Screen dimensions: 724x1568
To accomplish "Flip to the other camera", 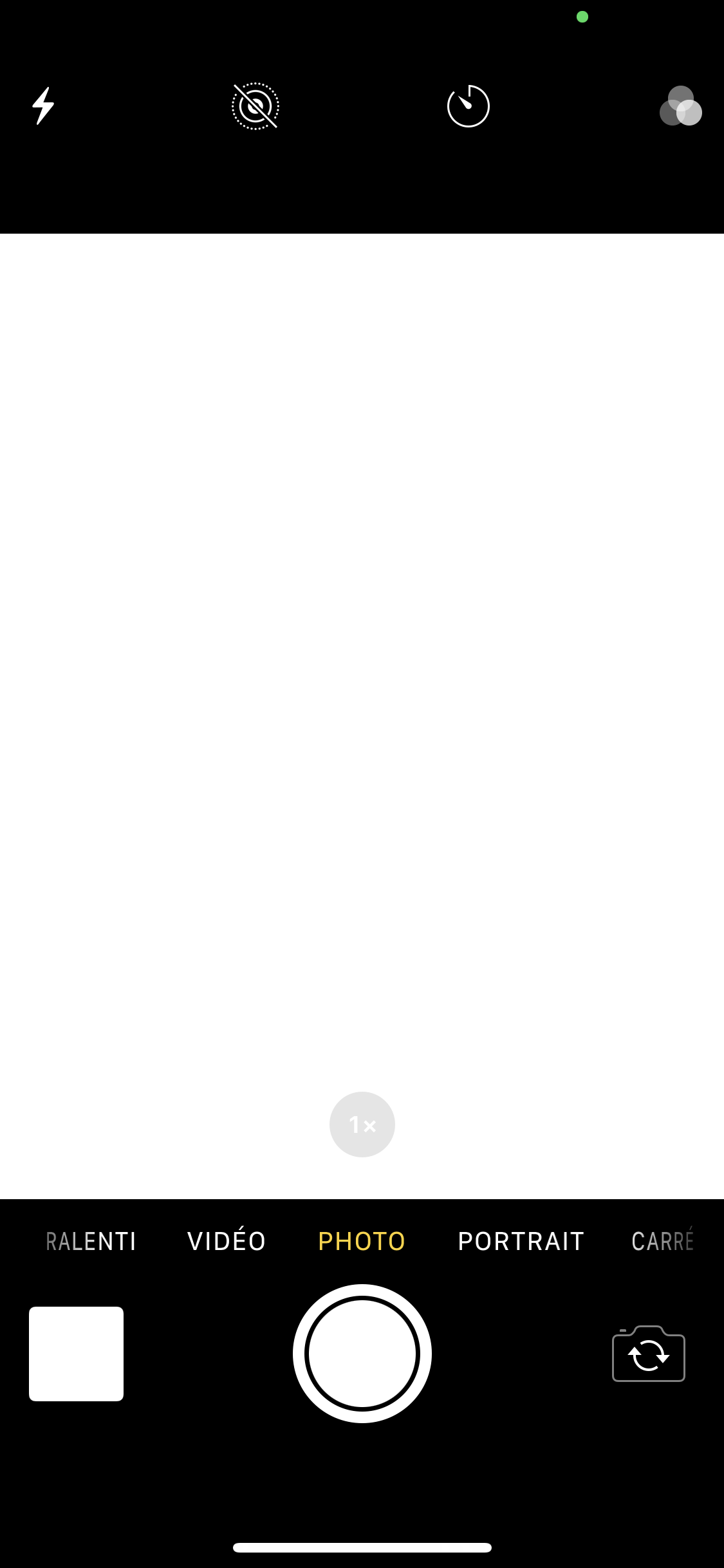I will coord(648,1354).
